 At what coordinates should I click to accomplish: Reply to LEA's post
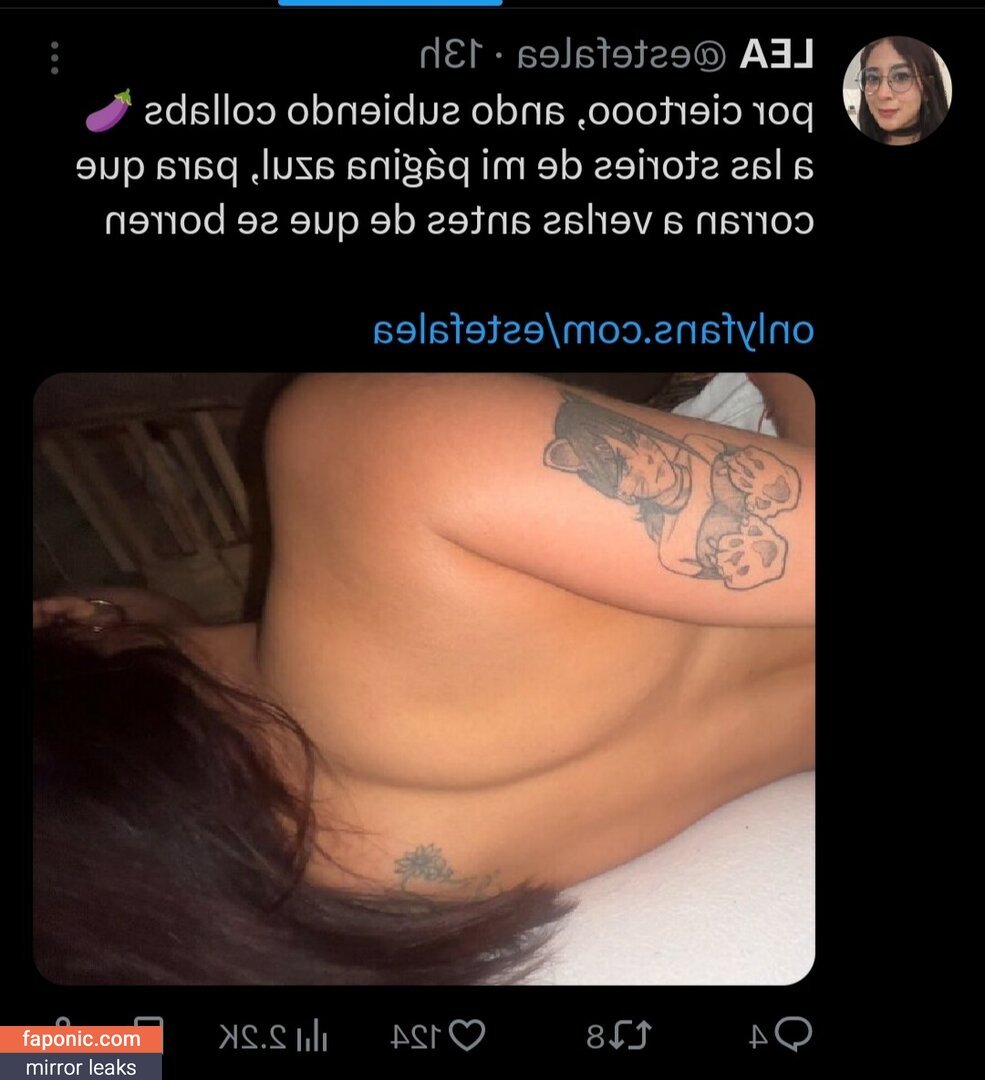point(792,1035)
